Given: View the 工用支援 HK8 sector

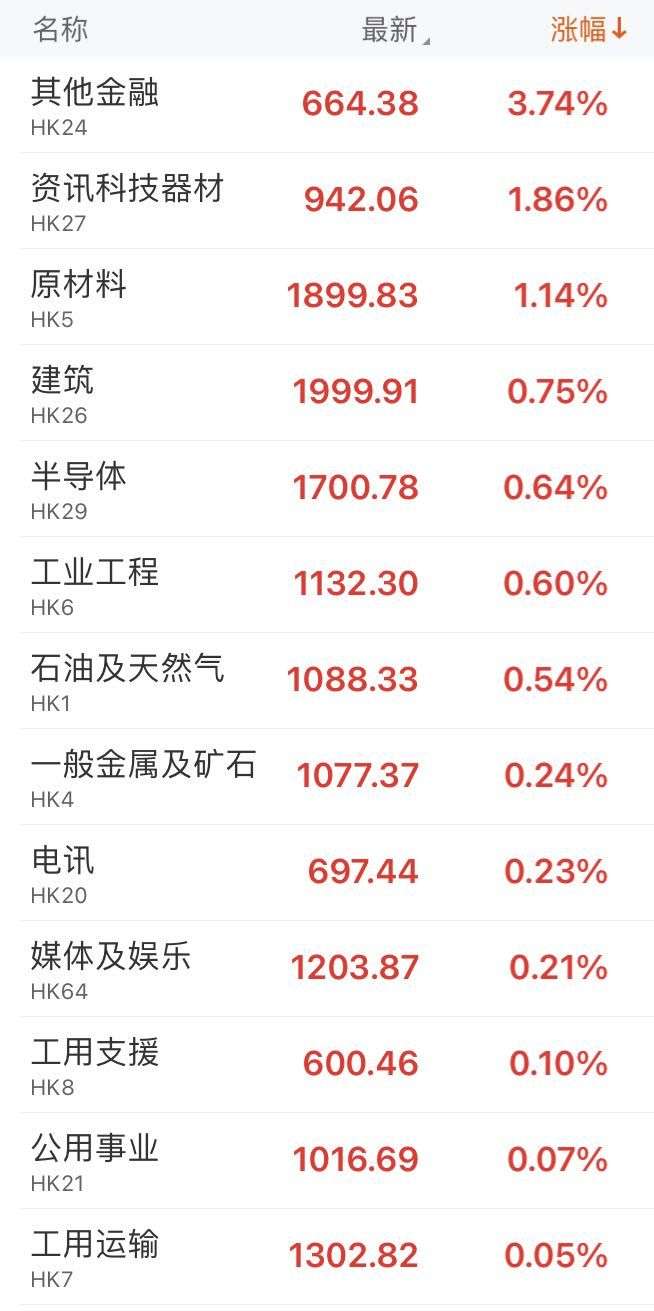Looking at the screenshot, I should tap(327, 1064).
